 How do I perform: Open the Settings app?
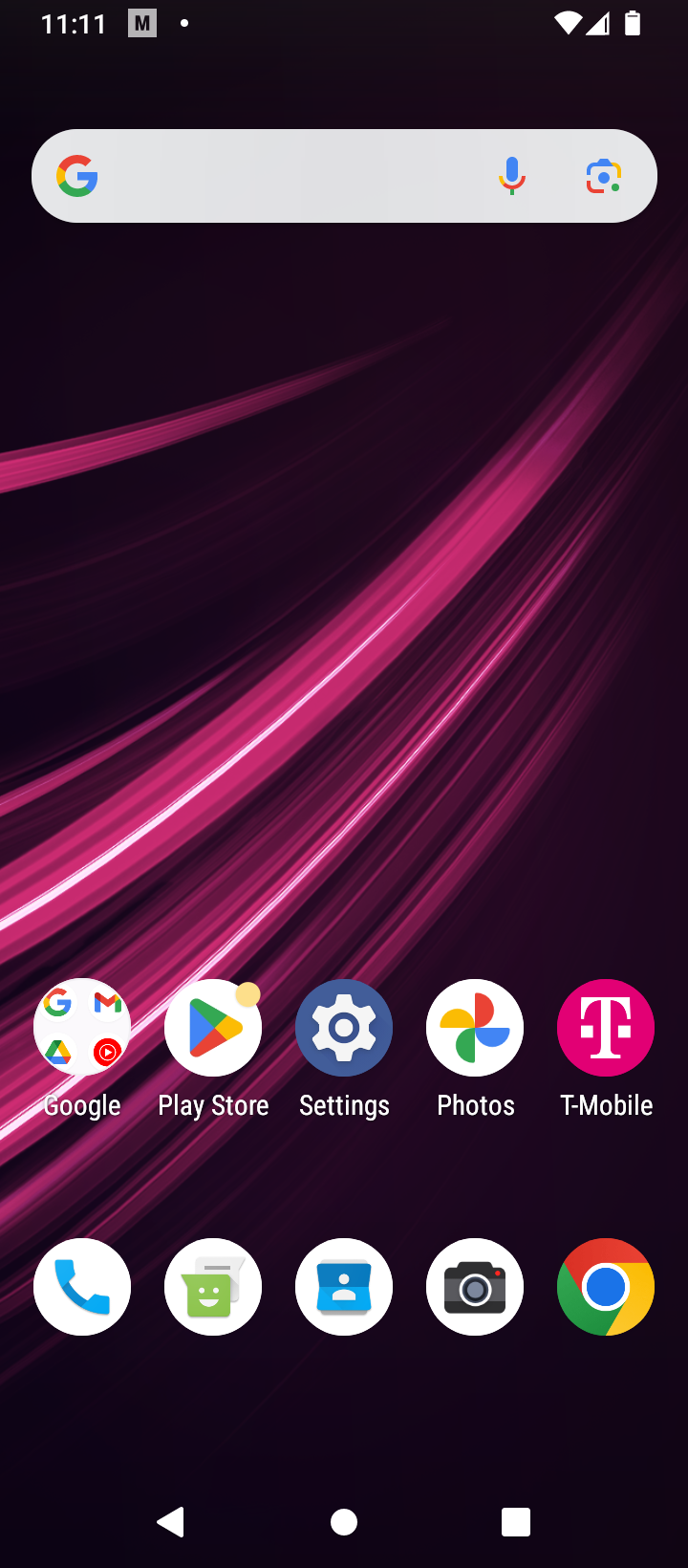(344, 1029)
